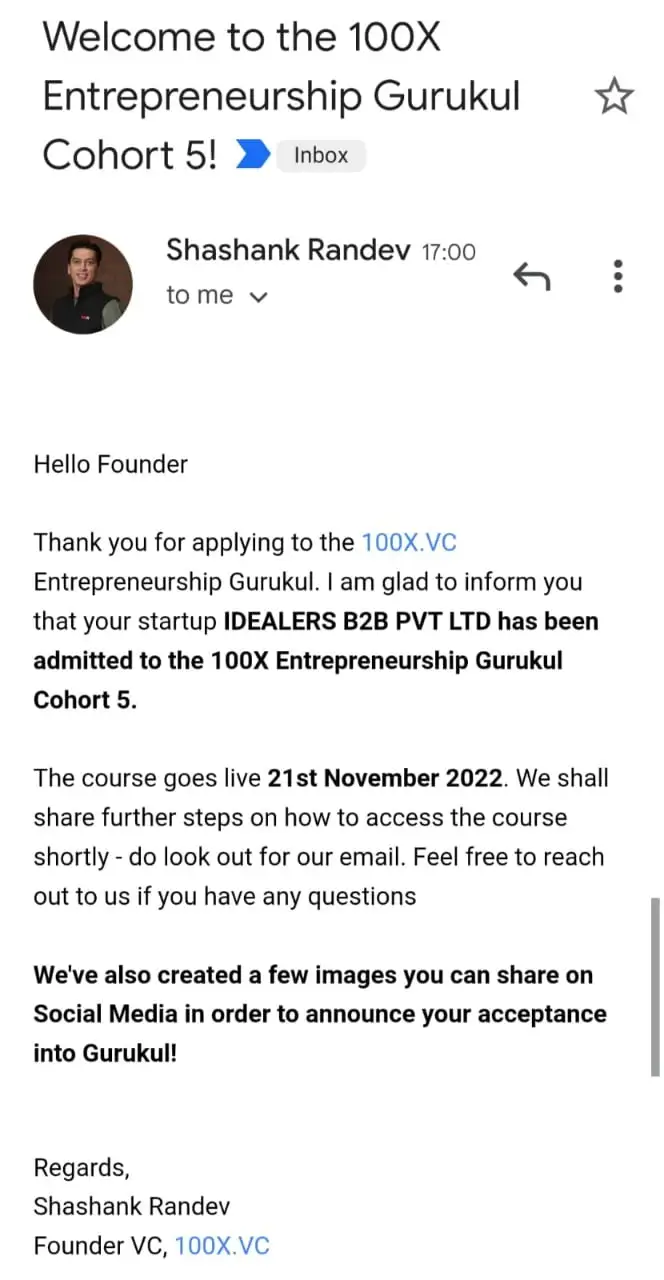Reply to Shashank Randev's email

(x=532, y=274)
